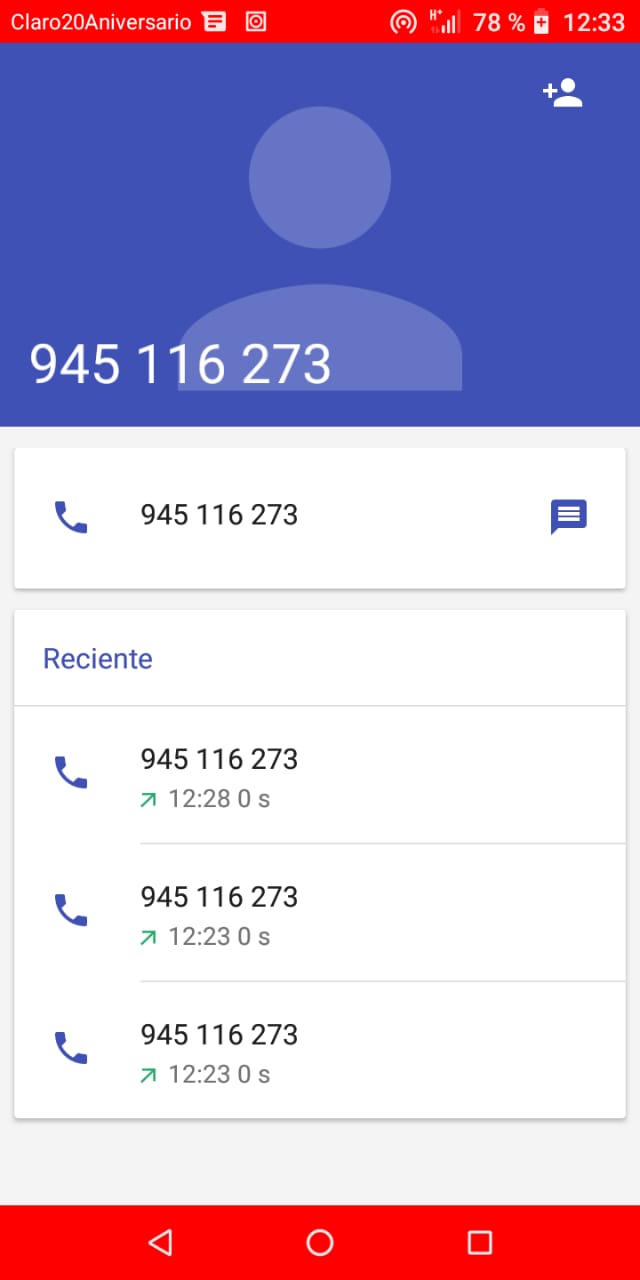Screen dimensions: 640x1280
Task: Go to the home screen
Action: tap(320, 1242)
